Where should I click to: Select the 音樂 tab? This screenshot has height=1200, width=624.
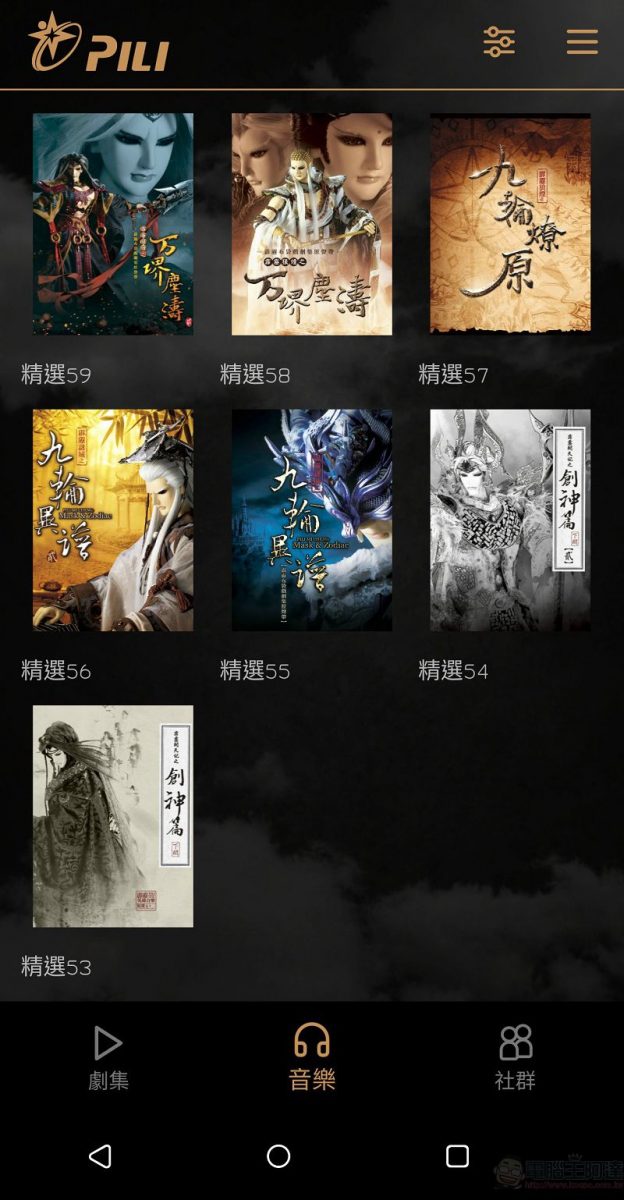312,1056
